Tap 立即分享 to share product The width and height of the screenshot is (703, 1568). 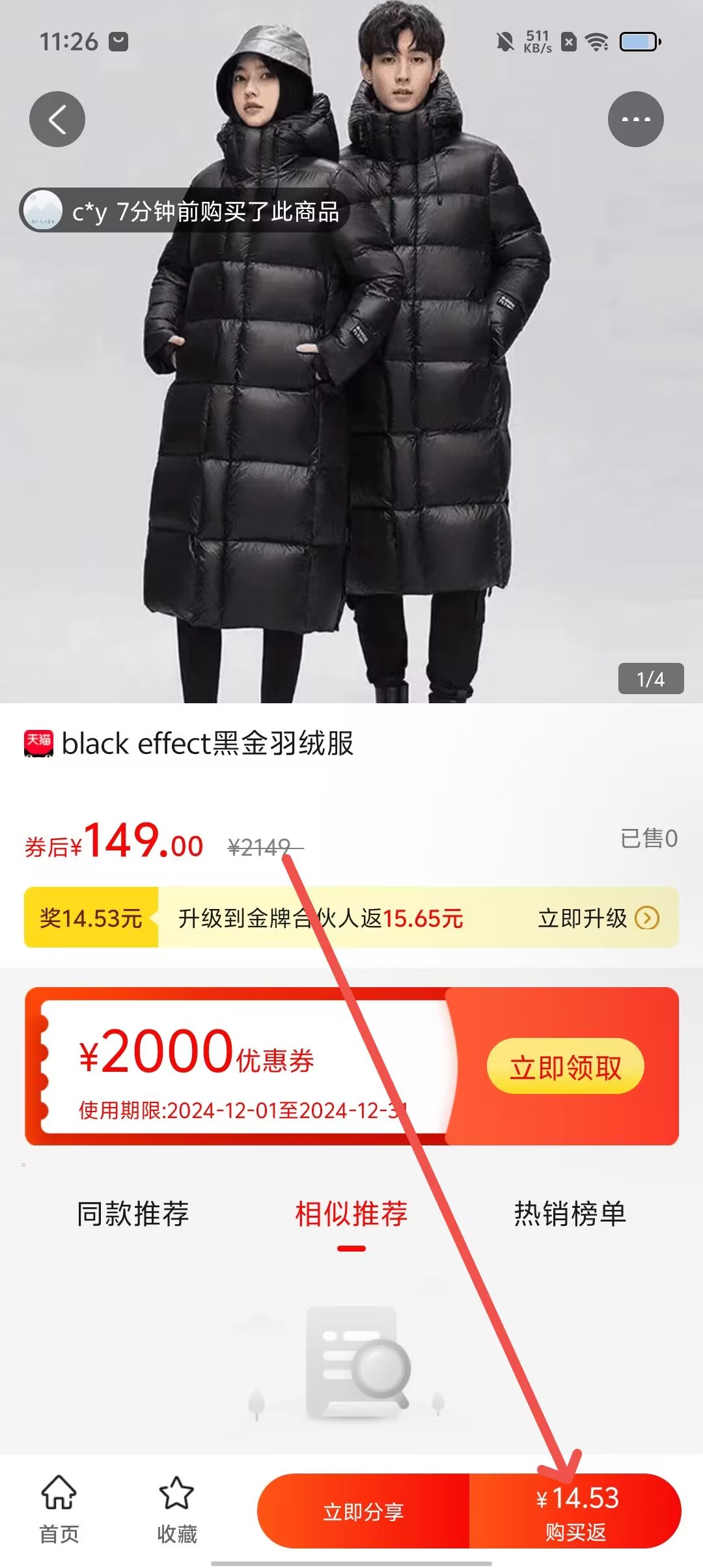[x=363, y=1511]
